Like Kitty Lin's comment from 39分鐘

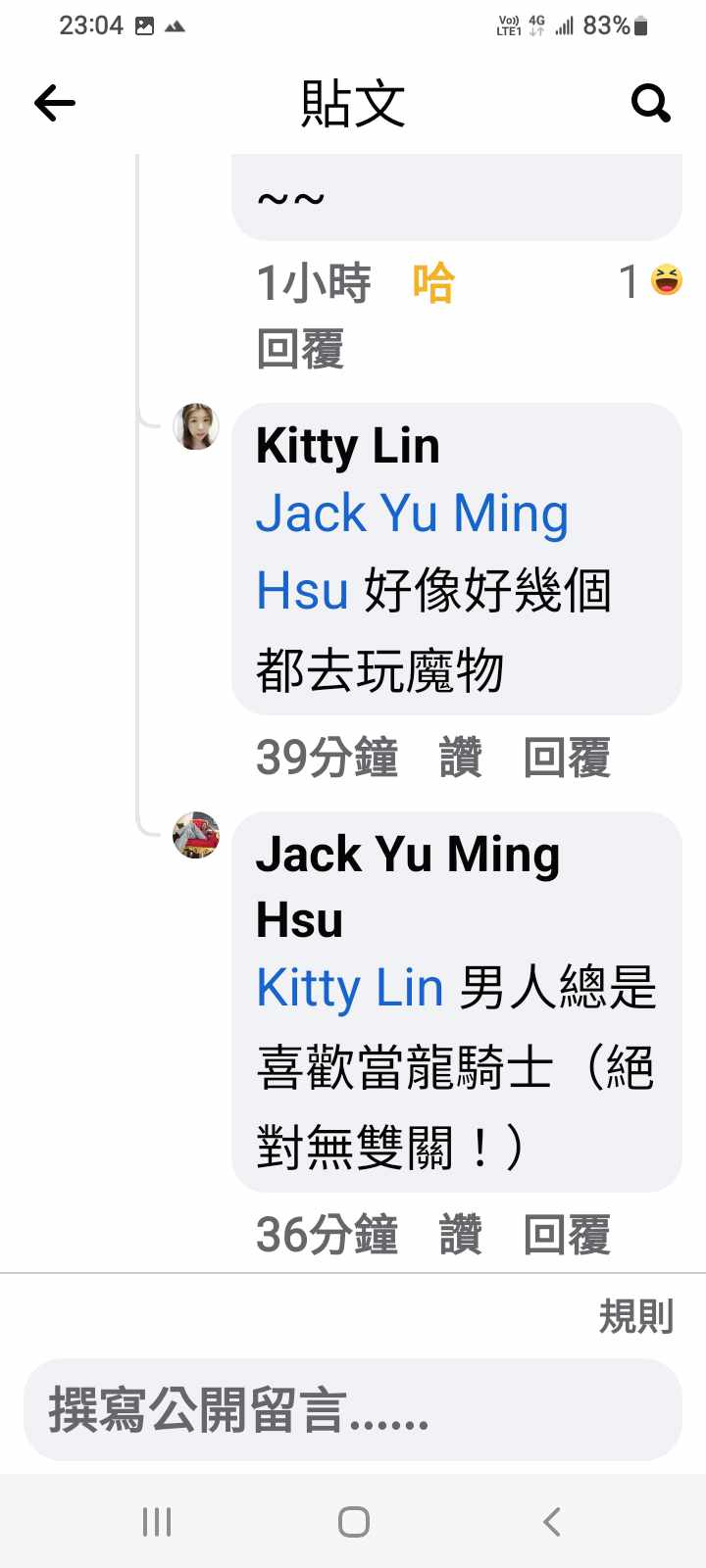point(460,758)
